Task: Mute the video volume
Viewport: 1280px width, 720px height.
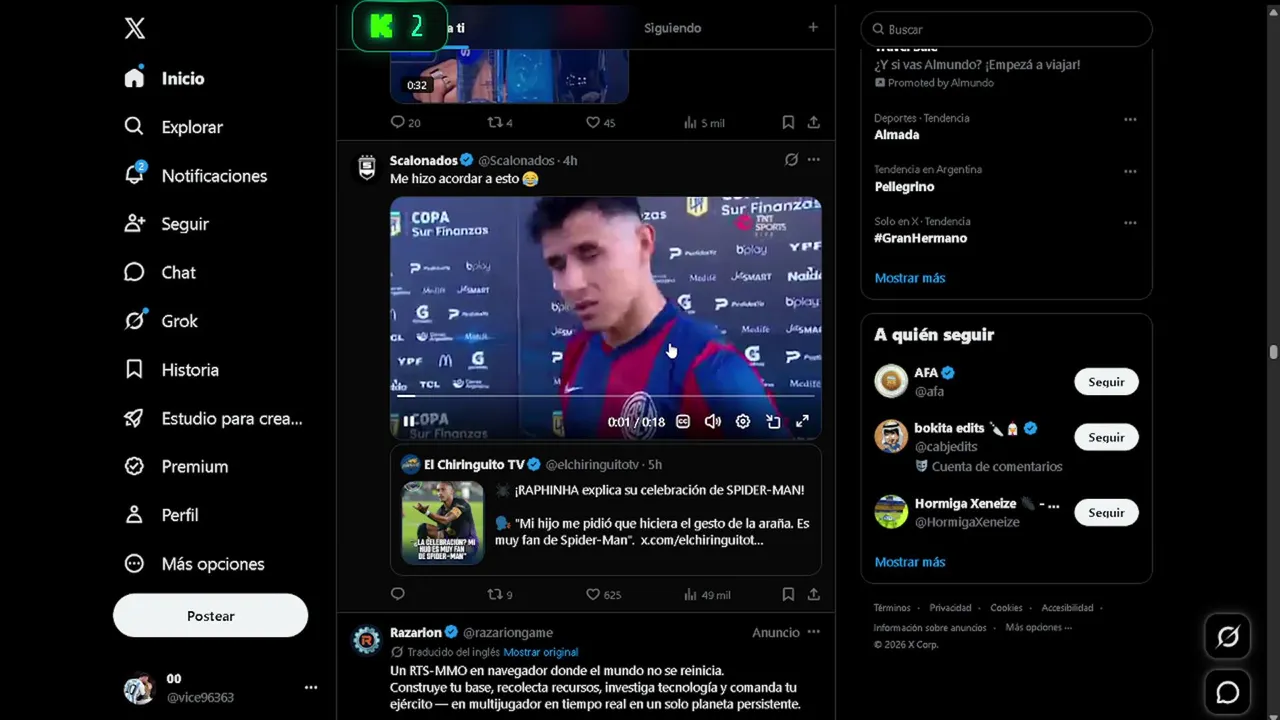Action: 712,422
